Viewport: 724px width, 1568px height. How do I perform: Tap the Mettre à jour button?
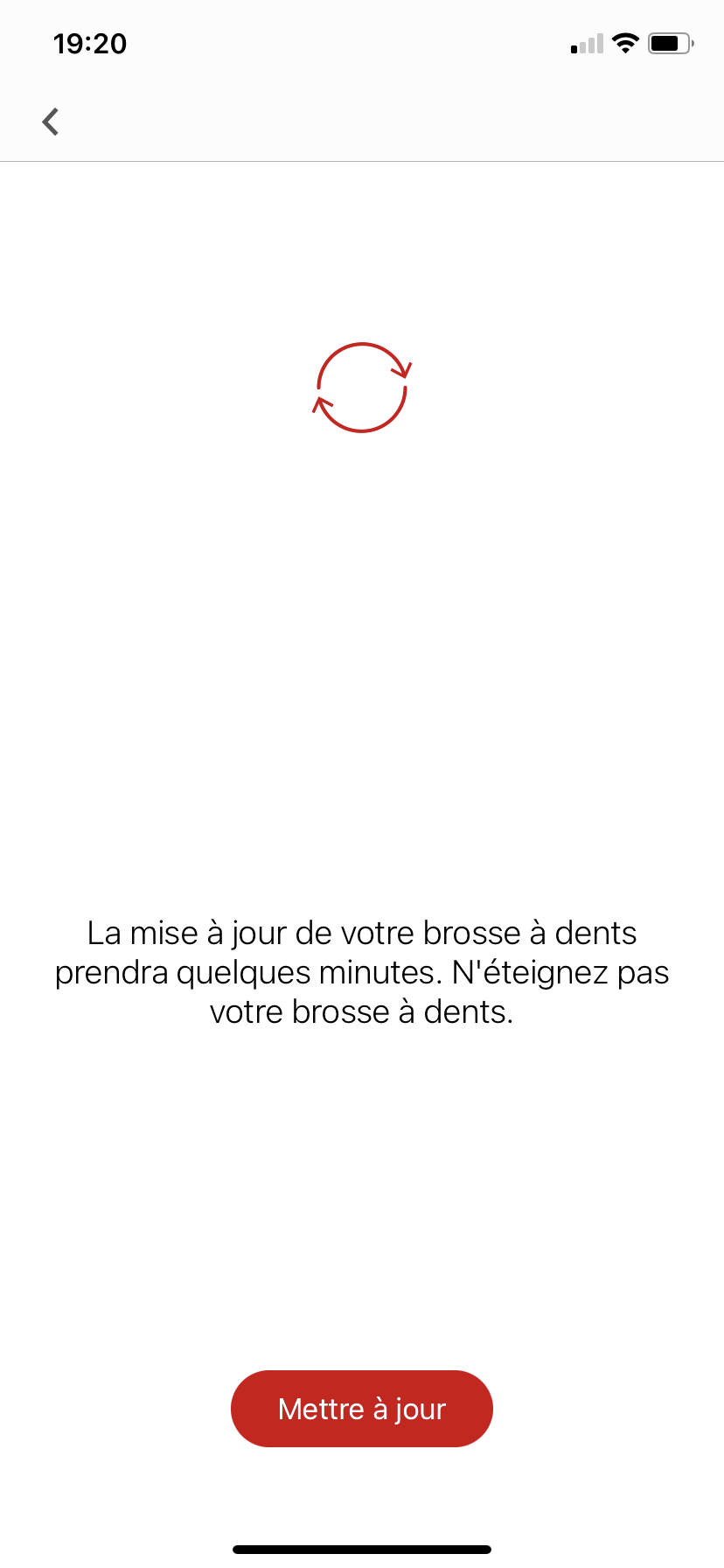point(362,1409)
